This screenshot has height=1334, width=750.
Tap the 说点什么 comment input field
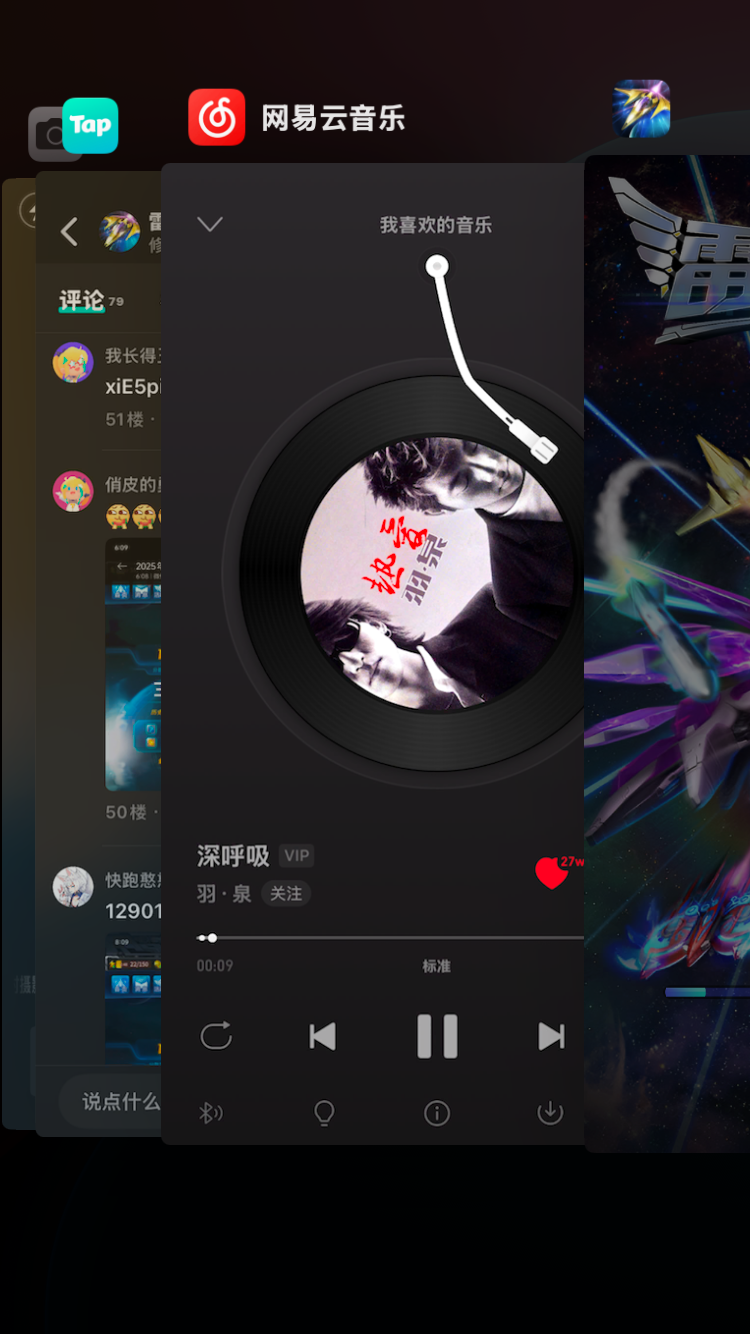(x=118, y=1100)
